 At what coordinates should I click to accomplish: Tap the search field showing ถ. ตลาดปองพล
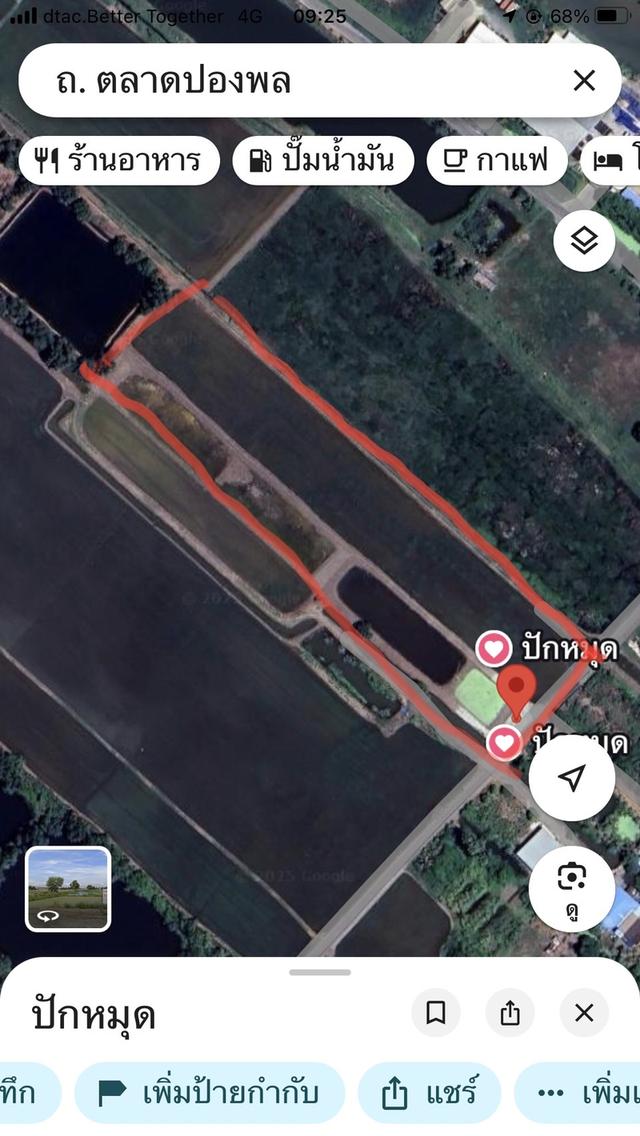290,80
